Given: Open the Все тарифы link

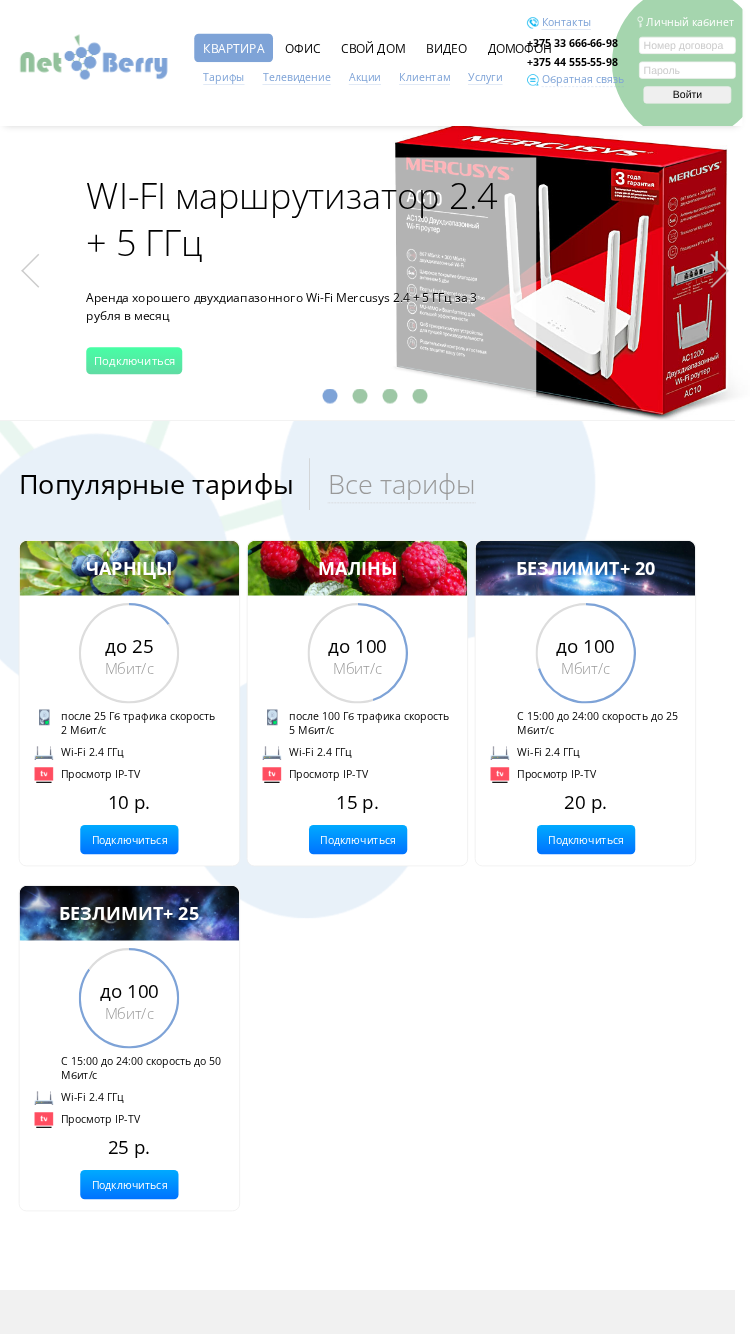Looking at the screenshot, I should pos(401,484).
